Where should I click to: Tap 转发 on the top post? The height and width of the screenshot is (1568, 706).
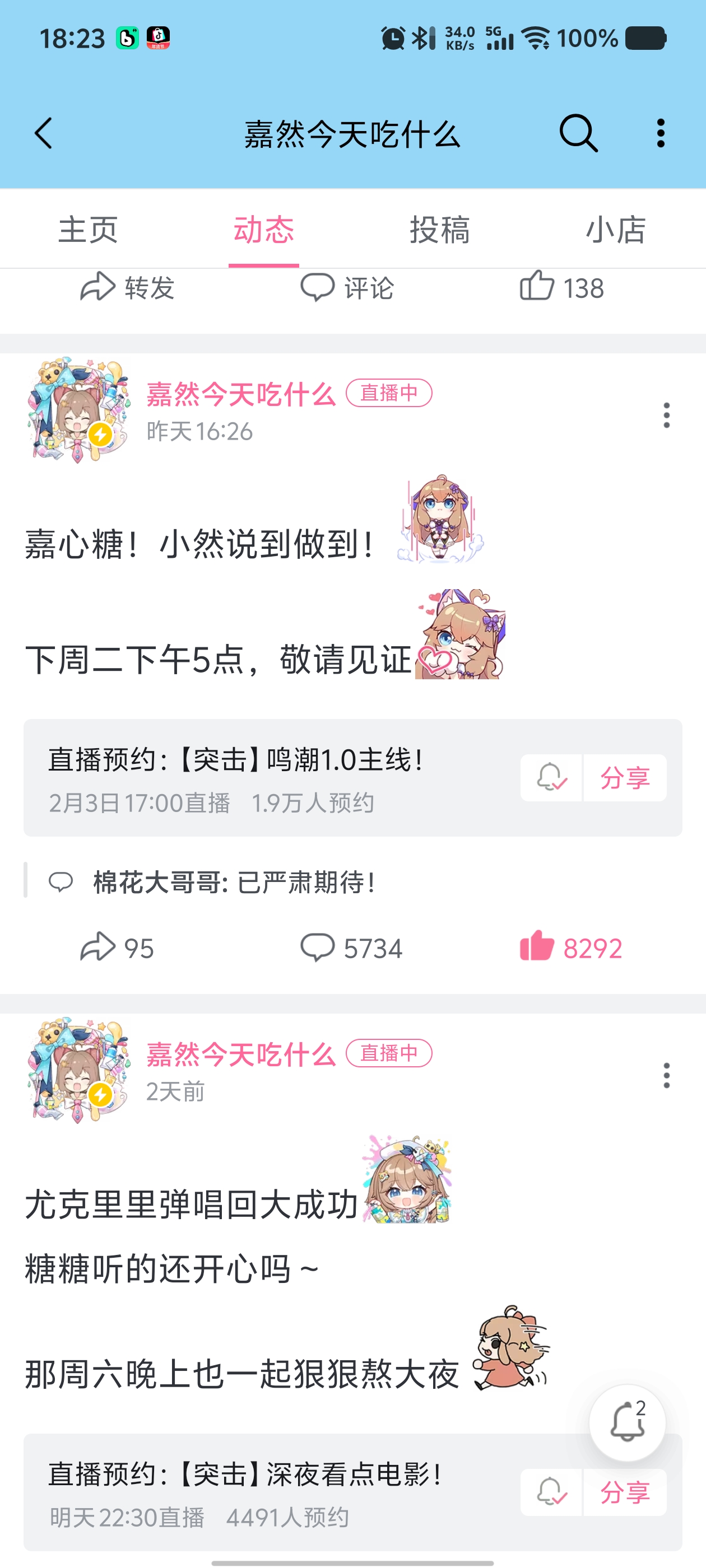(128, 287)
